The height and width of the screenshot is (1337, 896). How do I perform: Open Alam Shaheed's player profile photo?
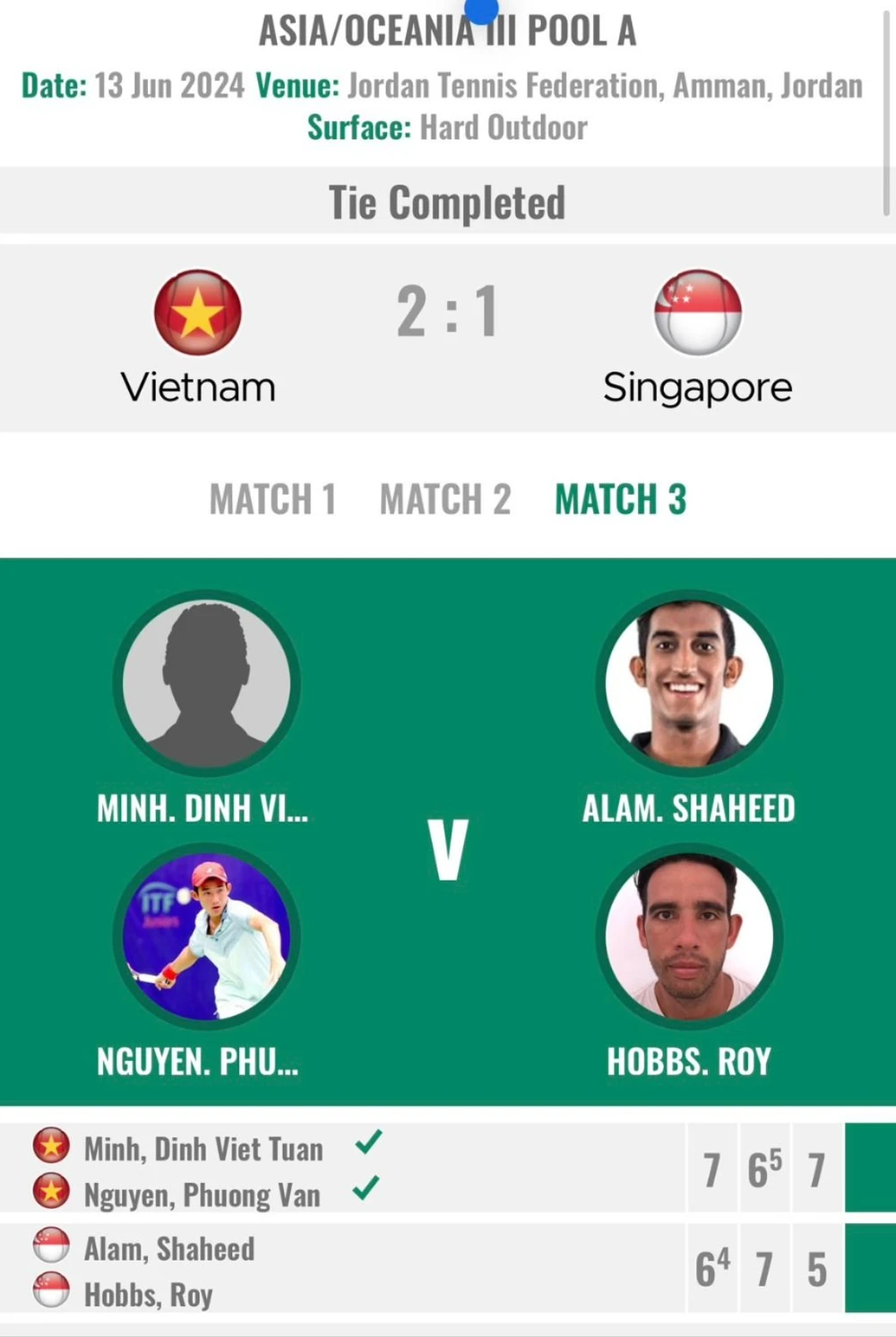688,683
